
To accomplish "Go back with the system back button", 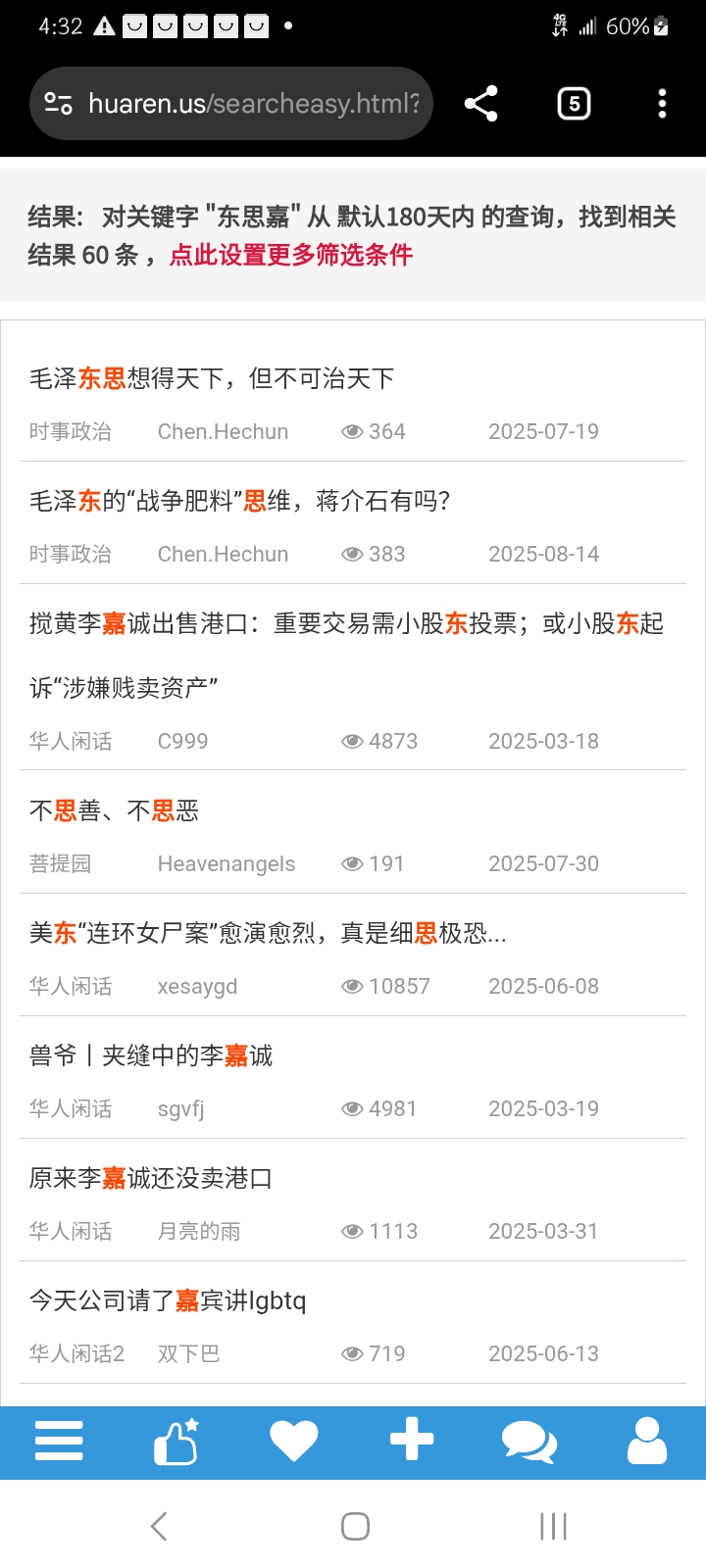I will [159, 1526].
